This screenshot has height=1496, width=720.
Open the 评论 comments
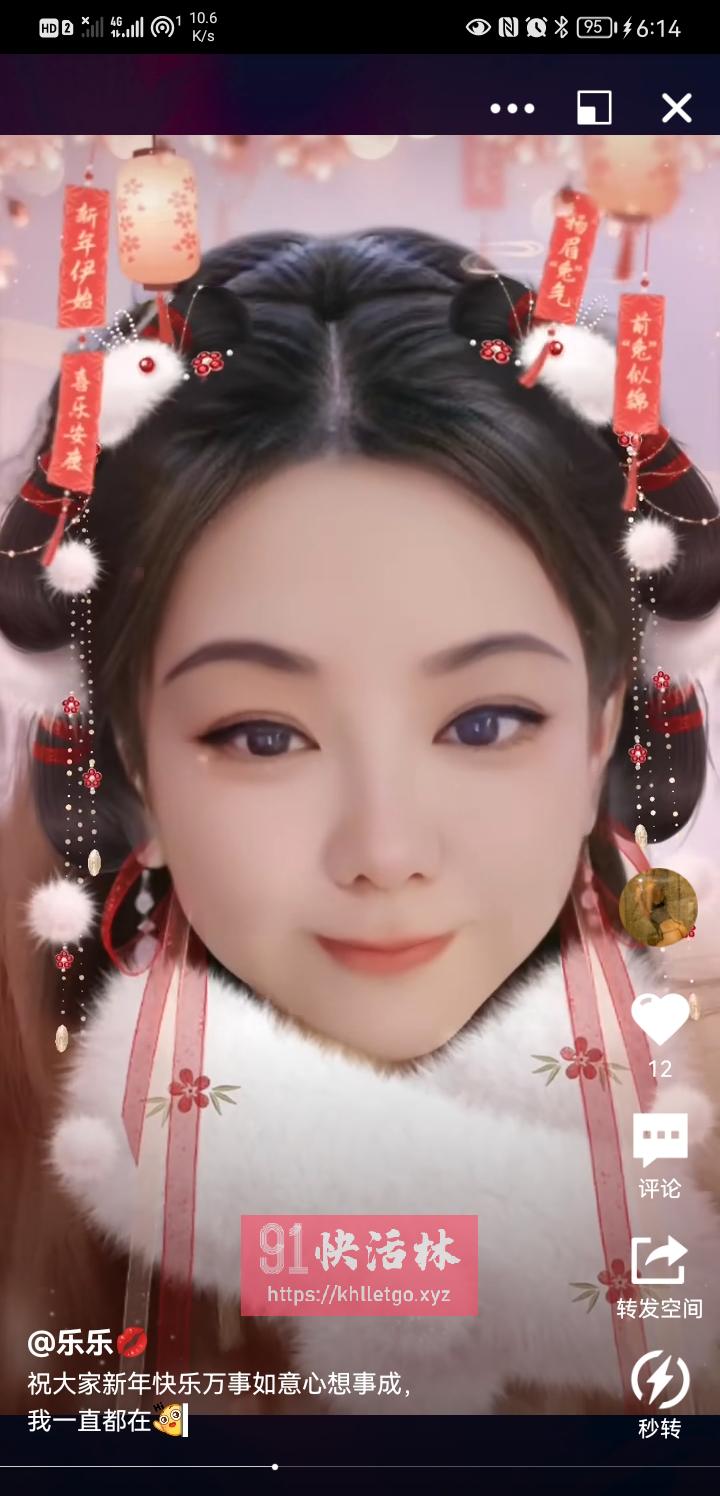pyautogui.click(x=660, y=1142)
